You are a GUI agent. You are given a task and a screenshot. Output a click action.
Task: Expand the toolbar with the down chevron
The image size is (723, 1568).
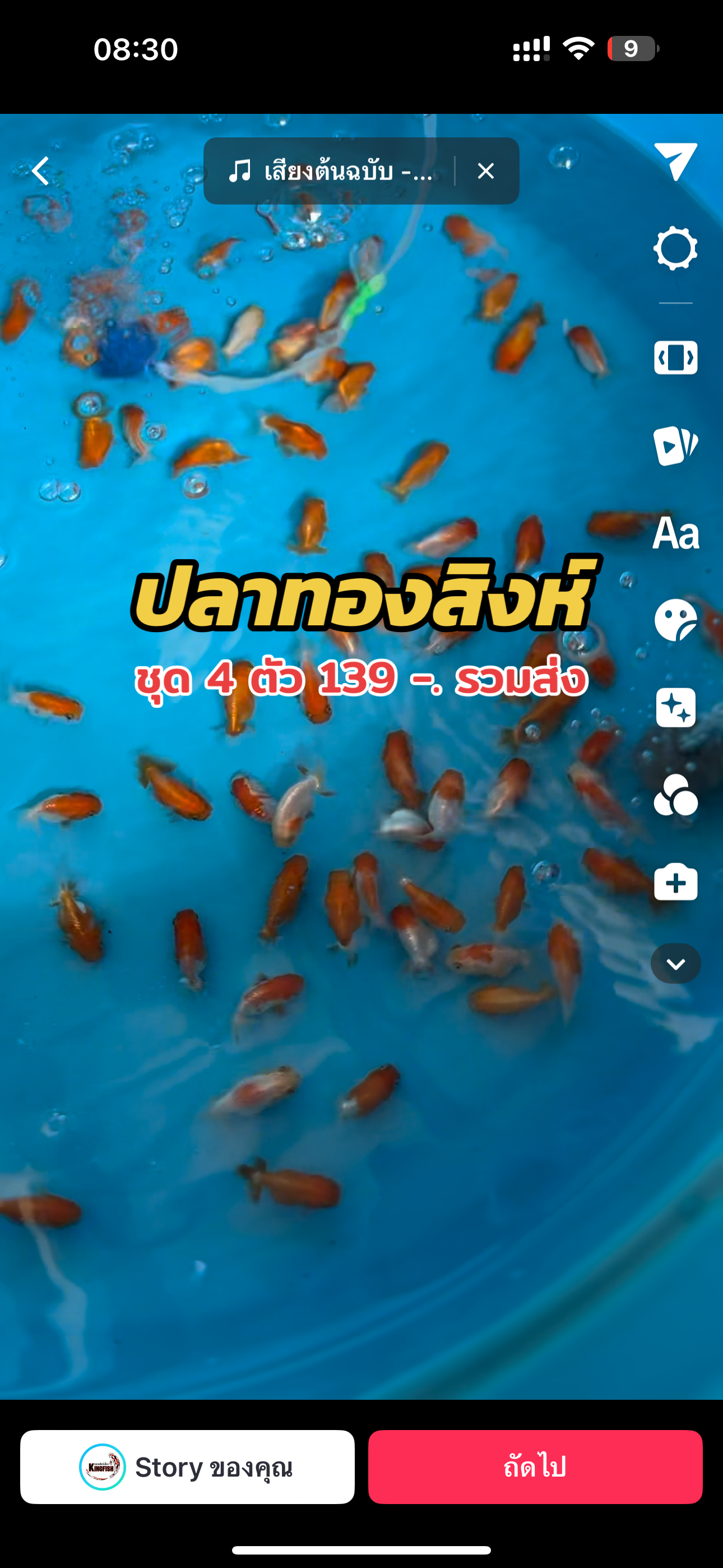(675, 963)
